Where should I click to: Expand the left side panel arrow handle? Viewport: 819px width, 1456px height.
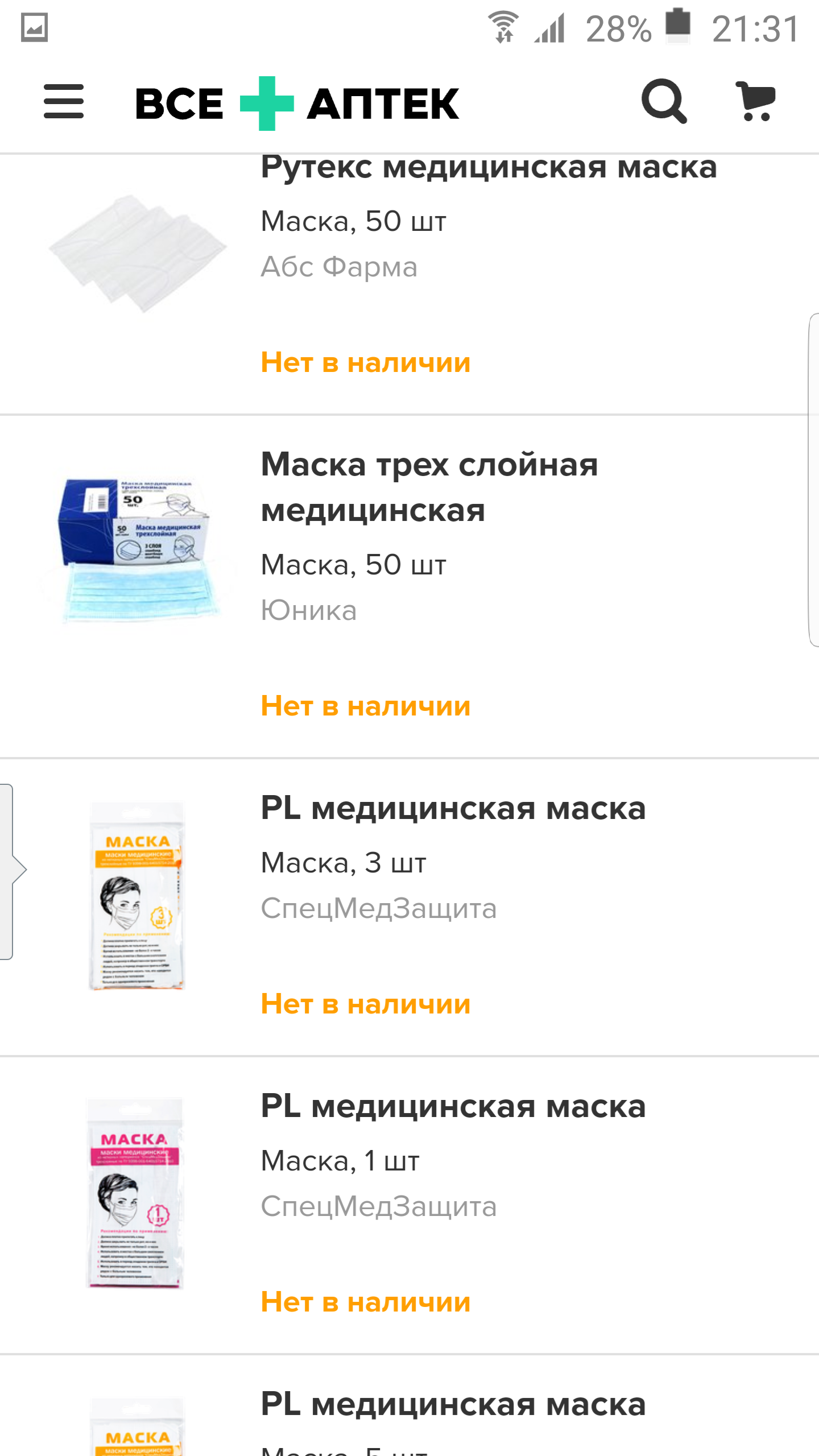[13, 871]
